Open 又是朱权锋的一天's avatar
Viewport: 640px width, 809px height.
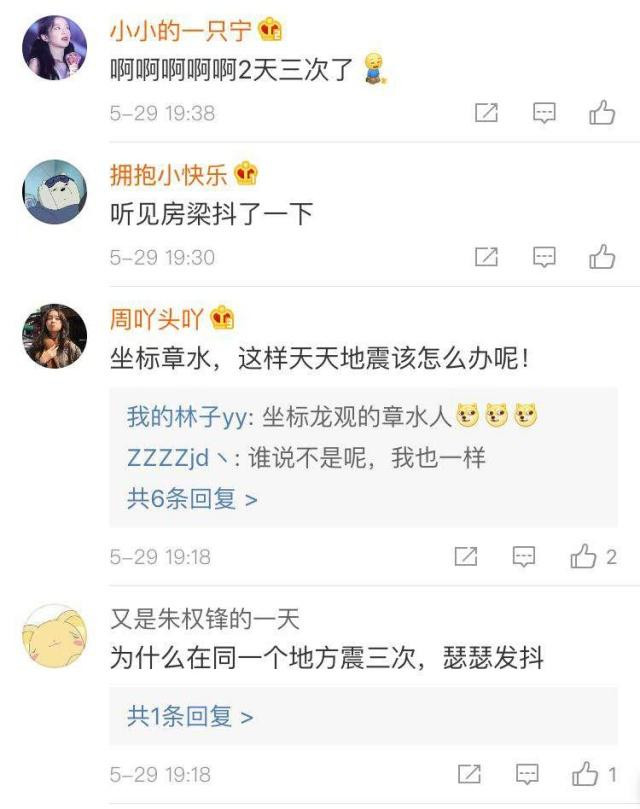pyautogui.click(x=54, y=637)
